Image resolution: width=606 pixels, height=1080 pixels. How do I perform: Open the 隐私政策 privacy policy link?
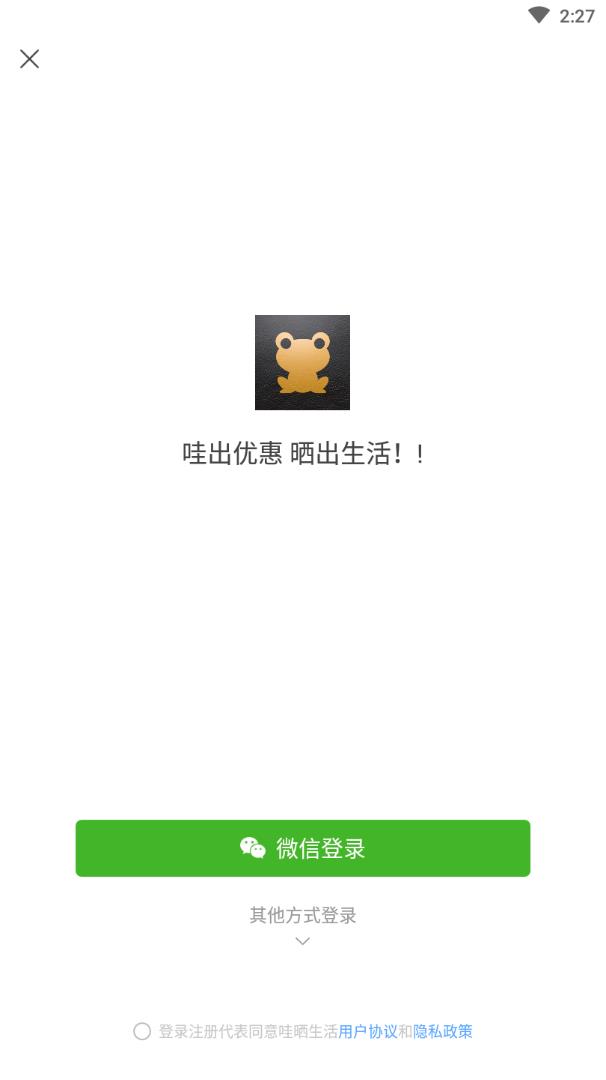[x=443, y=1031]
